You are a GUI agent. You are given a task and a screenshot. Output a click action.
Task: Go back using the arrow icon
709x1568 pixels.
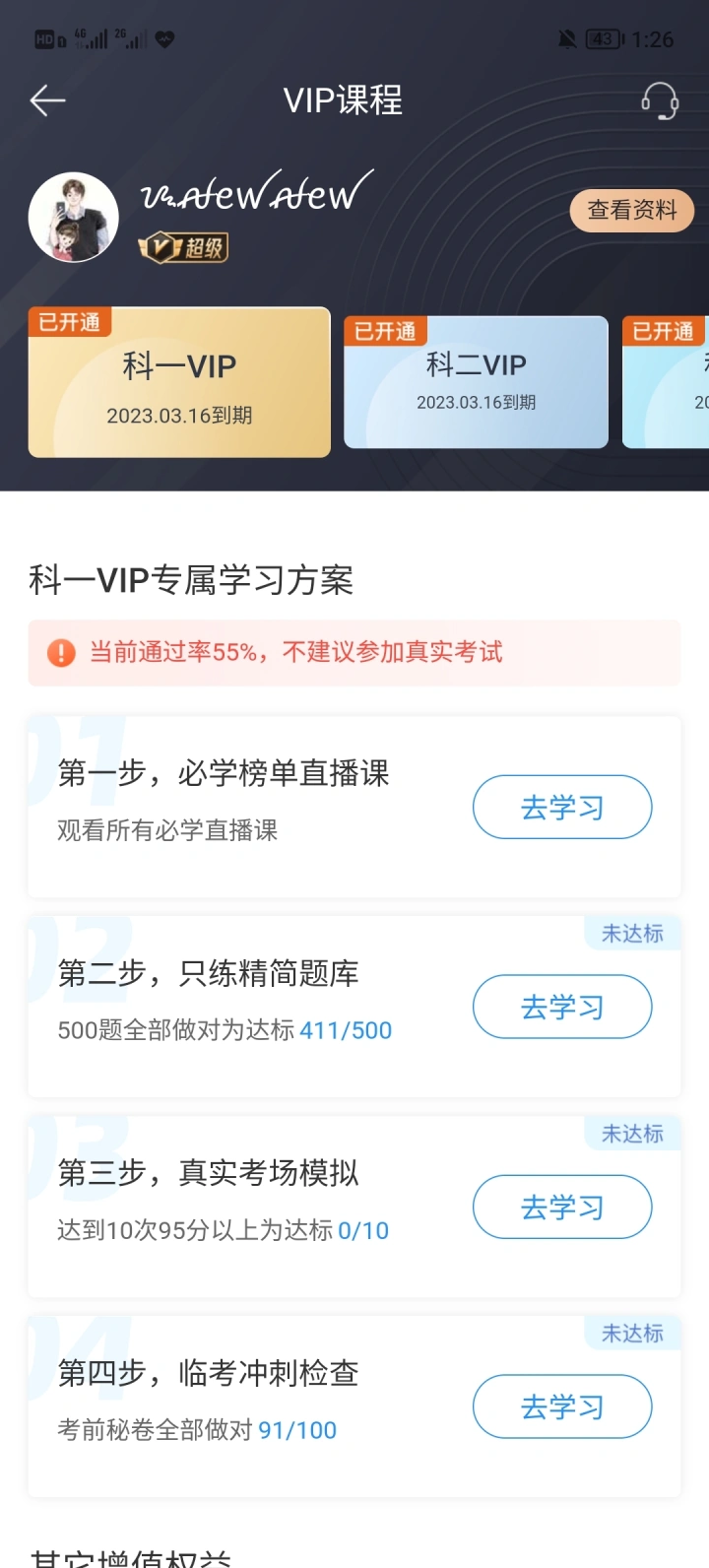(x=47, y=100)
